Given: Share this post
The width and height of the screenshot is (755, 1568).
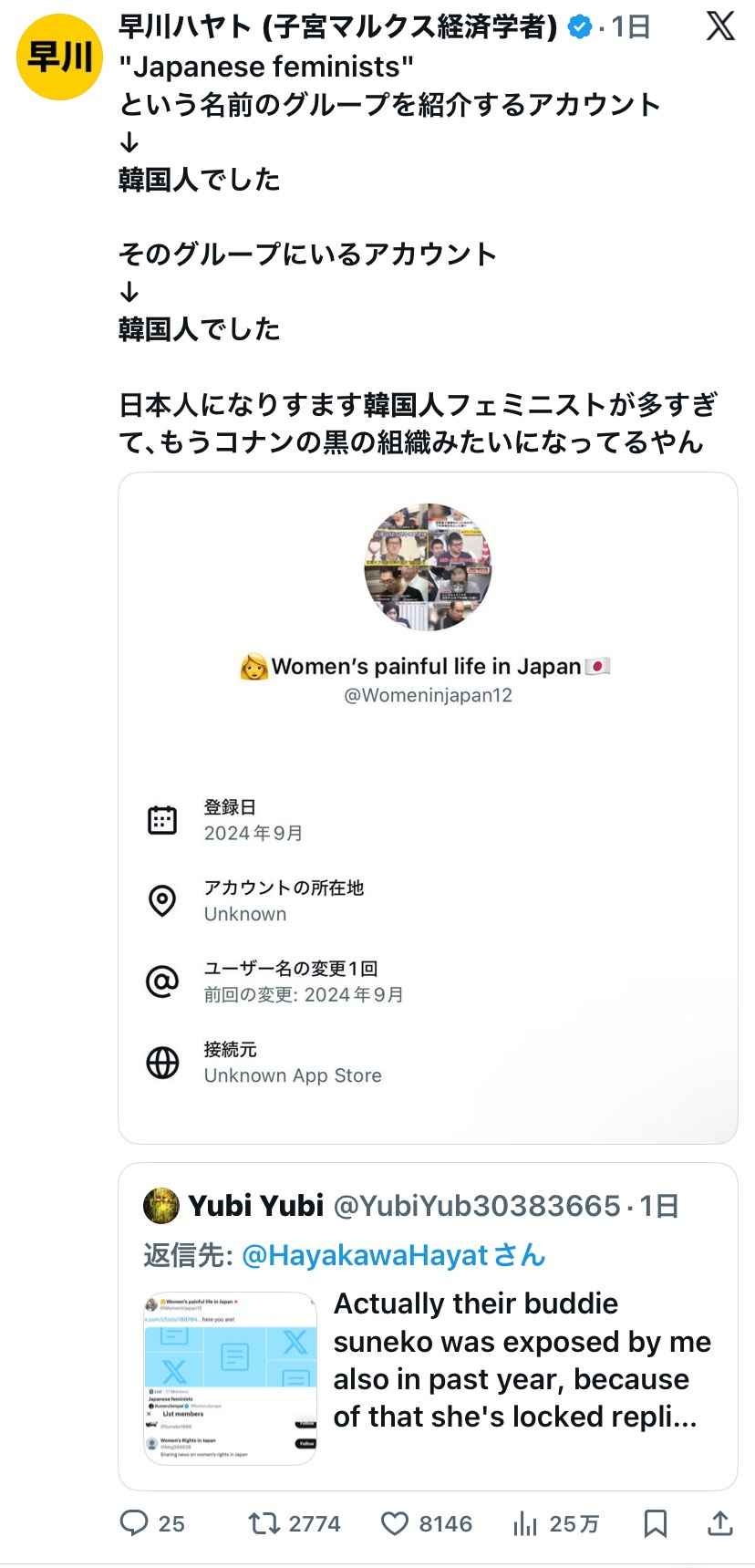Looking at the screenshot, I should click(719, 1522).
